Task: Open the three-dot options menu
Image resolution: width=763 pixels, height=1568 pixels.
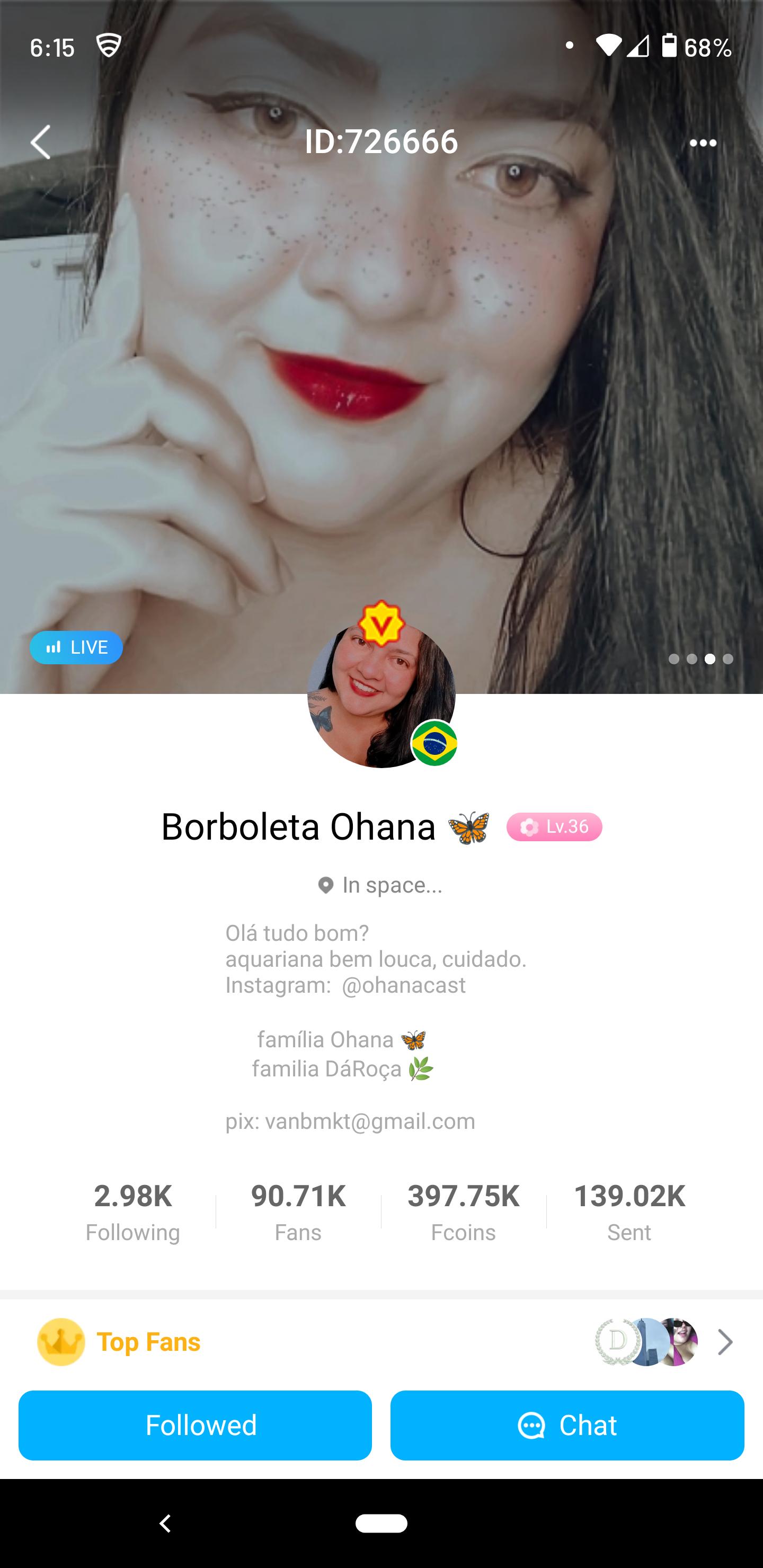Action: tap(703, 142)
